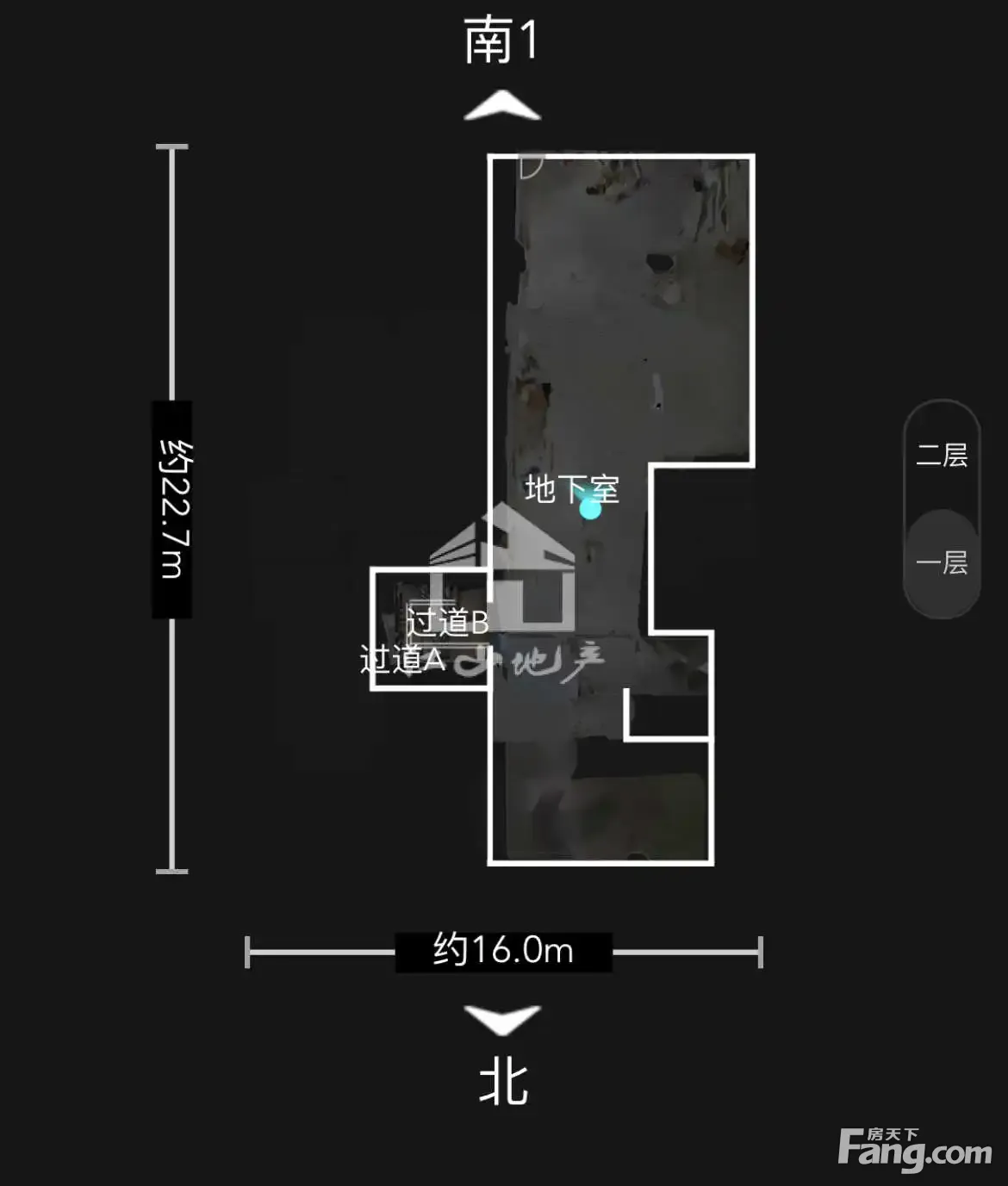The image size is (1008, 1186).
Task: Jump to the 地下室 room
Action: tap(571, 489)
